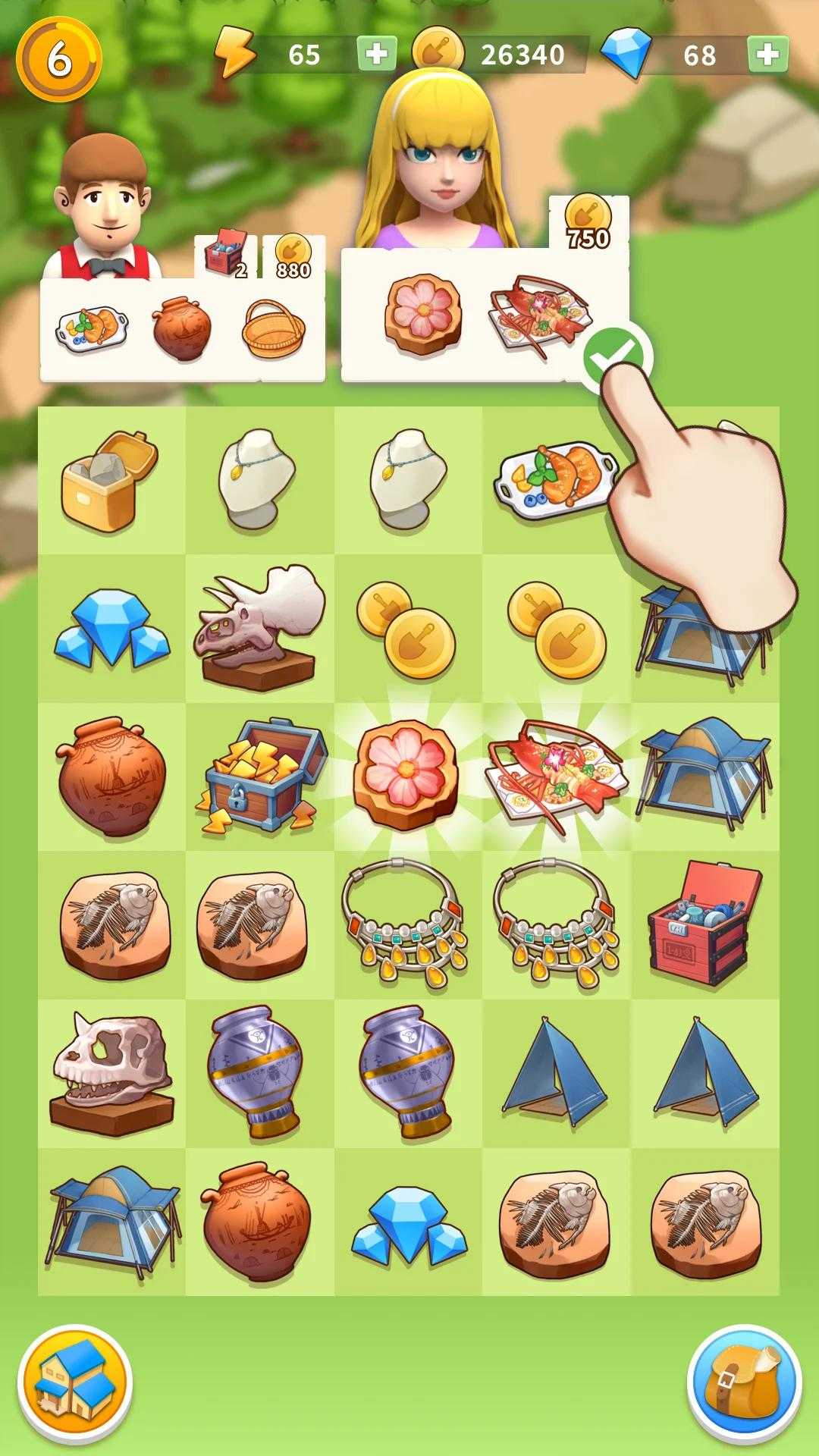
Task: Open the home building button
Action: coord(75,1382)
